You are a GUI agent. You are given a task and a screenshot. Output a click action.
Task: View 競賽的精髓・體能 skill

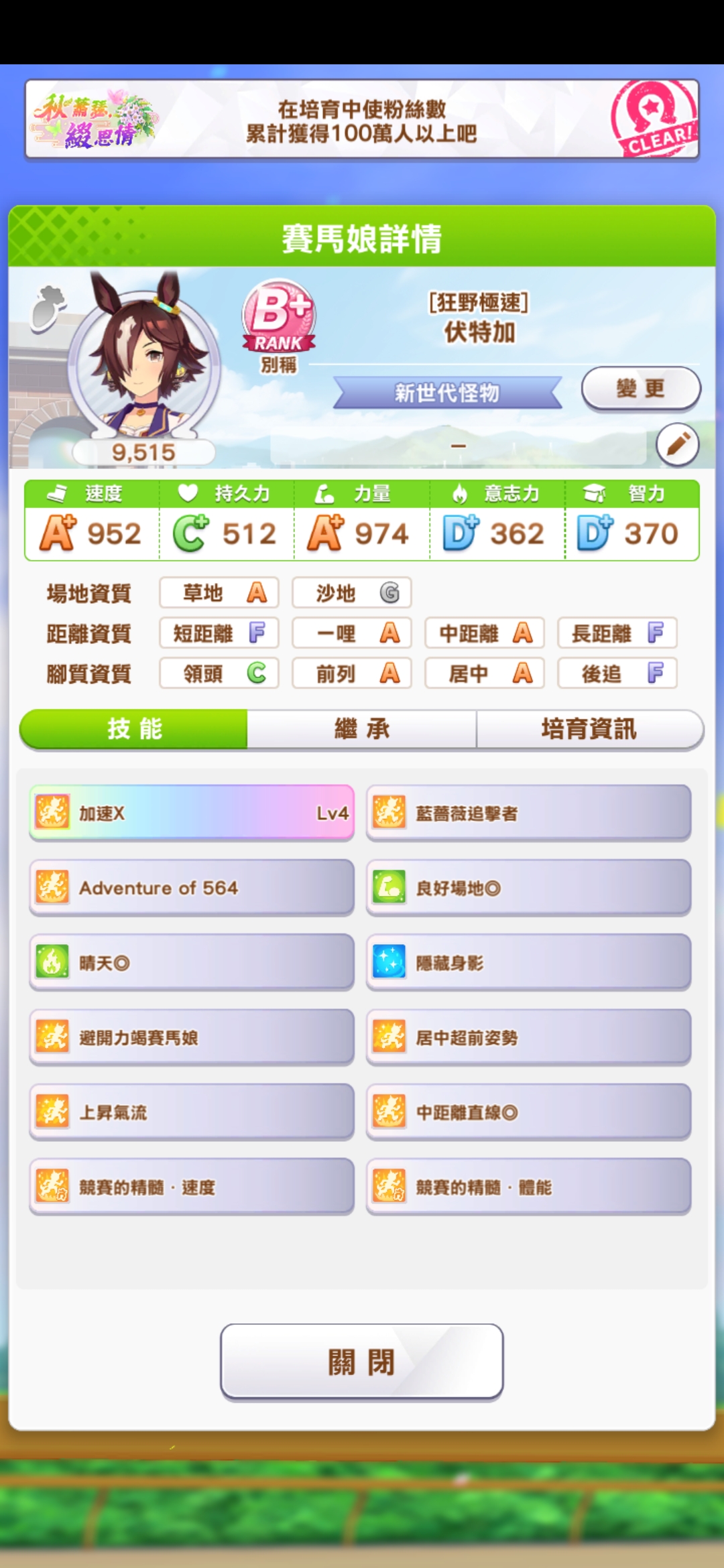[528, 1187]
